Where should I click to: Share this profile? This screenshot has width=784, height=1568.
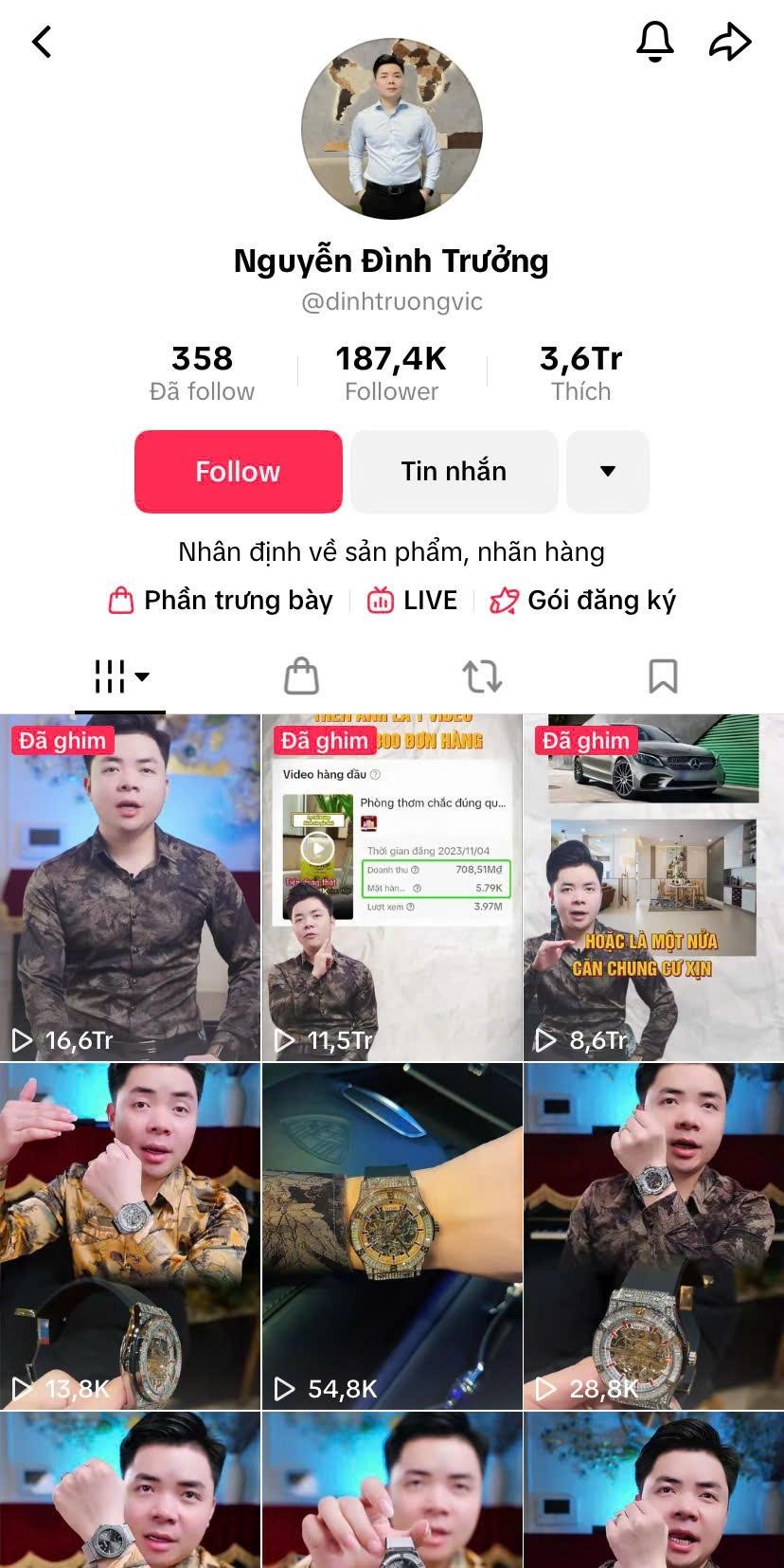pyautogui.click(x=730, y=42)
